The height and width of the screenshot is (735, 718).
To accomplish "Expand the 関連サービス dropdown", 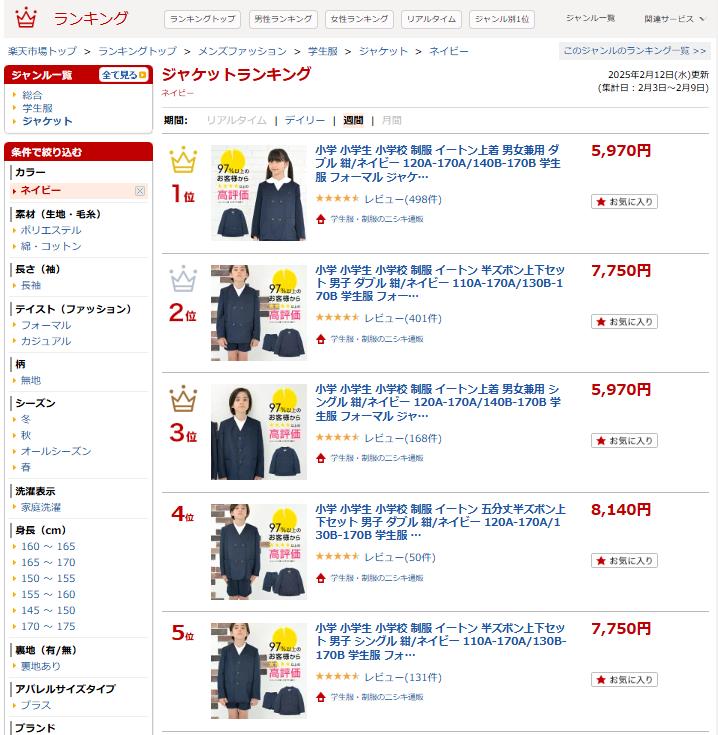I will coord(672,19).
